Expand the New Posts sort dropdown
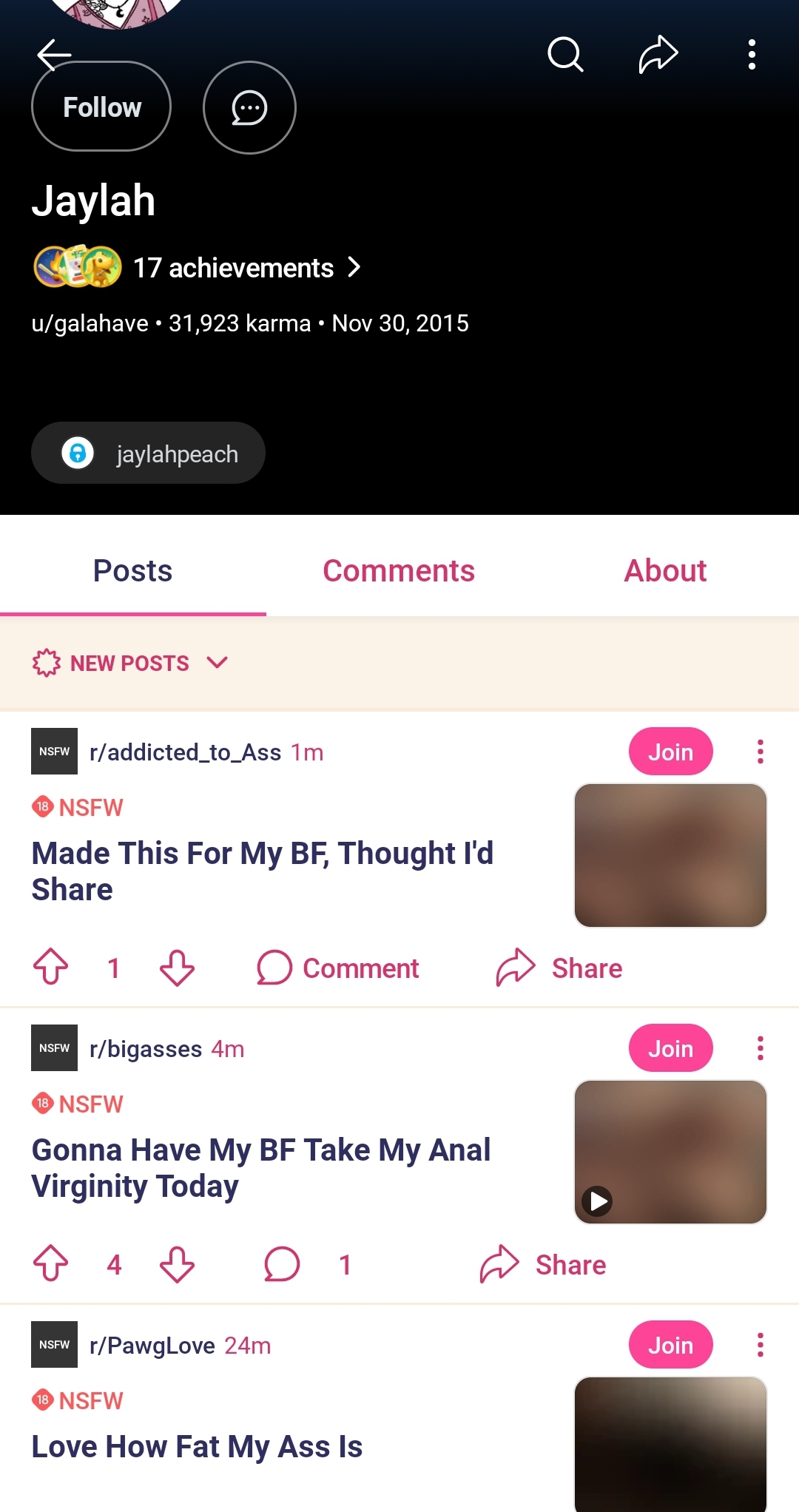Viewport: 799px width, 1512px height. (x=130, y=663)
